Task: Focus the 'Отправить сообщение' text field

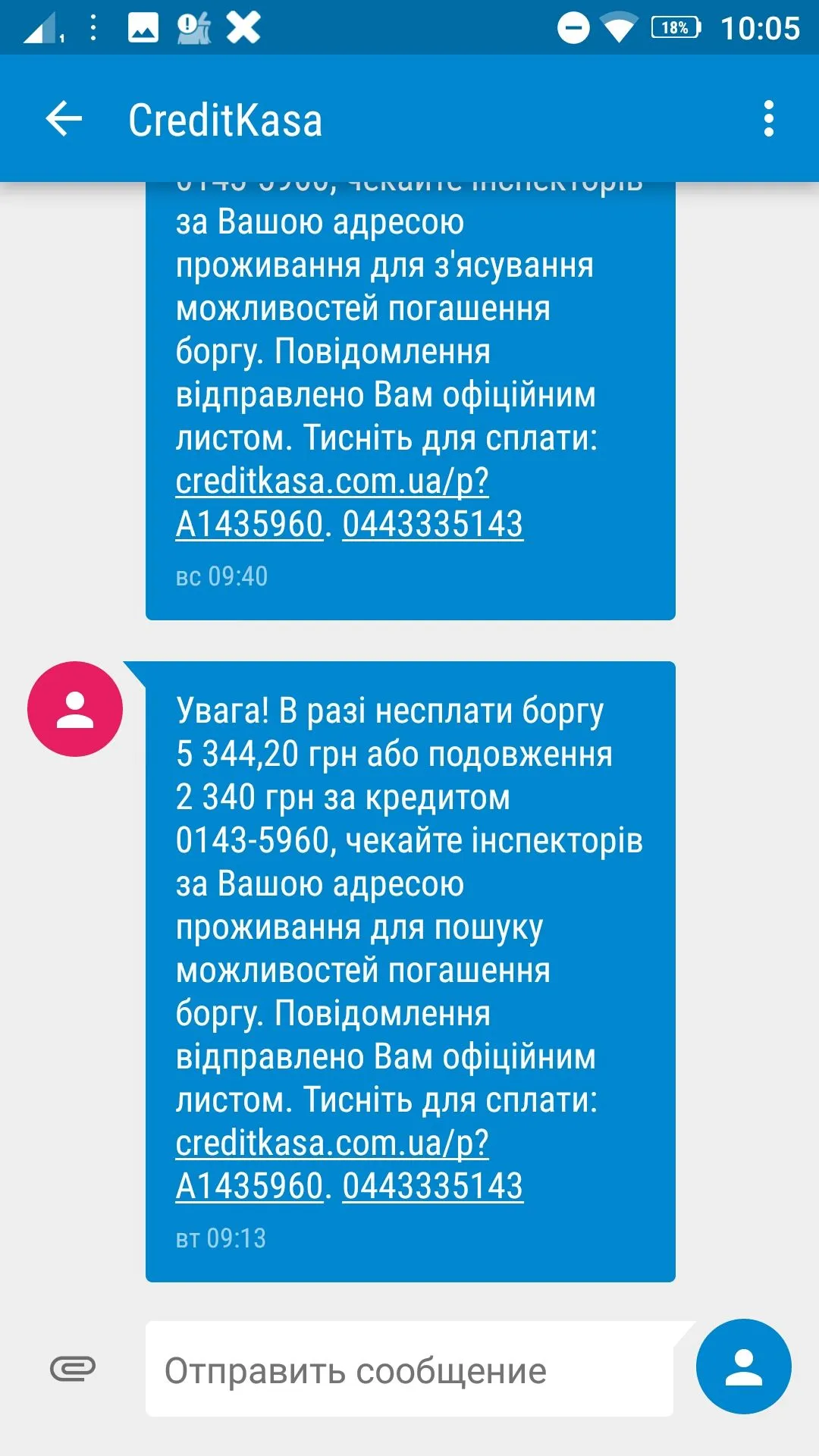Action: click(x=409, y=1370)
